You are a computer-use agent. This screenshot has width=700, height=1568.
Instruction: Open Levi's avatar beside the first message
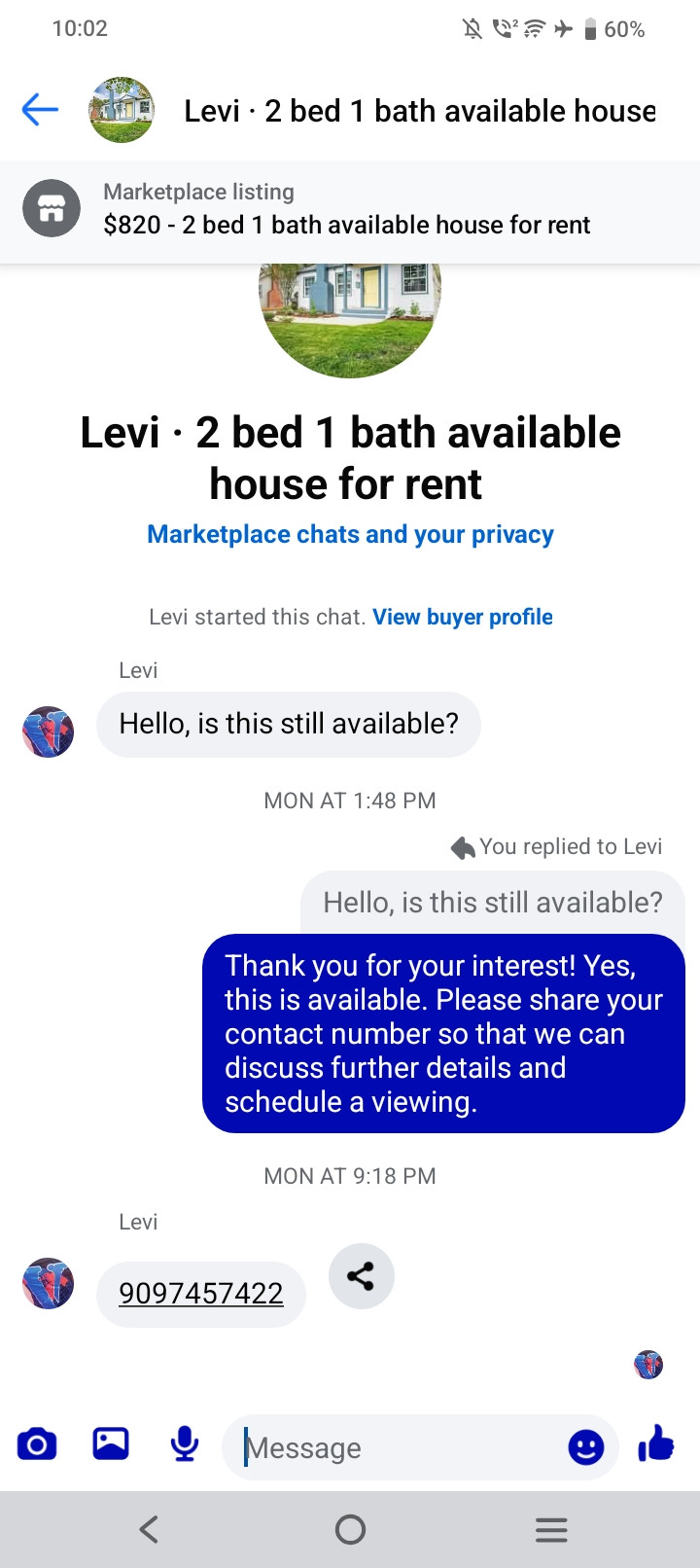click(49, 731)
